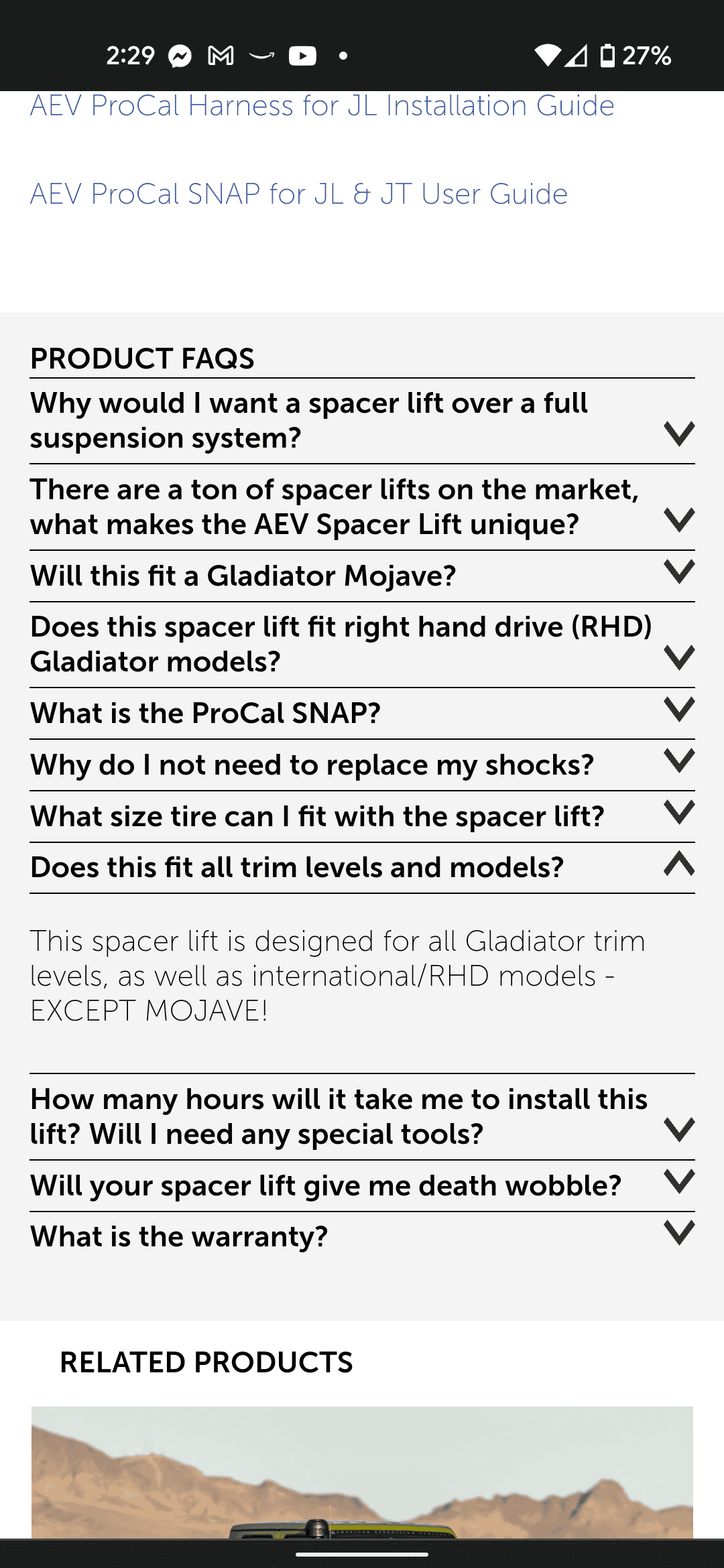The image size is (724, 1568).
Task: Expand What is the warranty?
Action: [x=362, y=1237]
